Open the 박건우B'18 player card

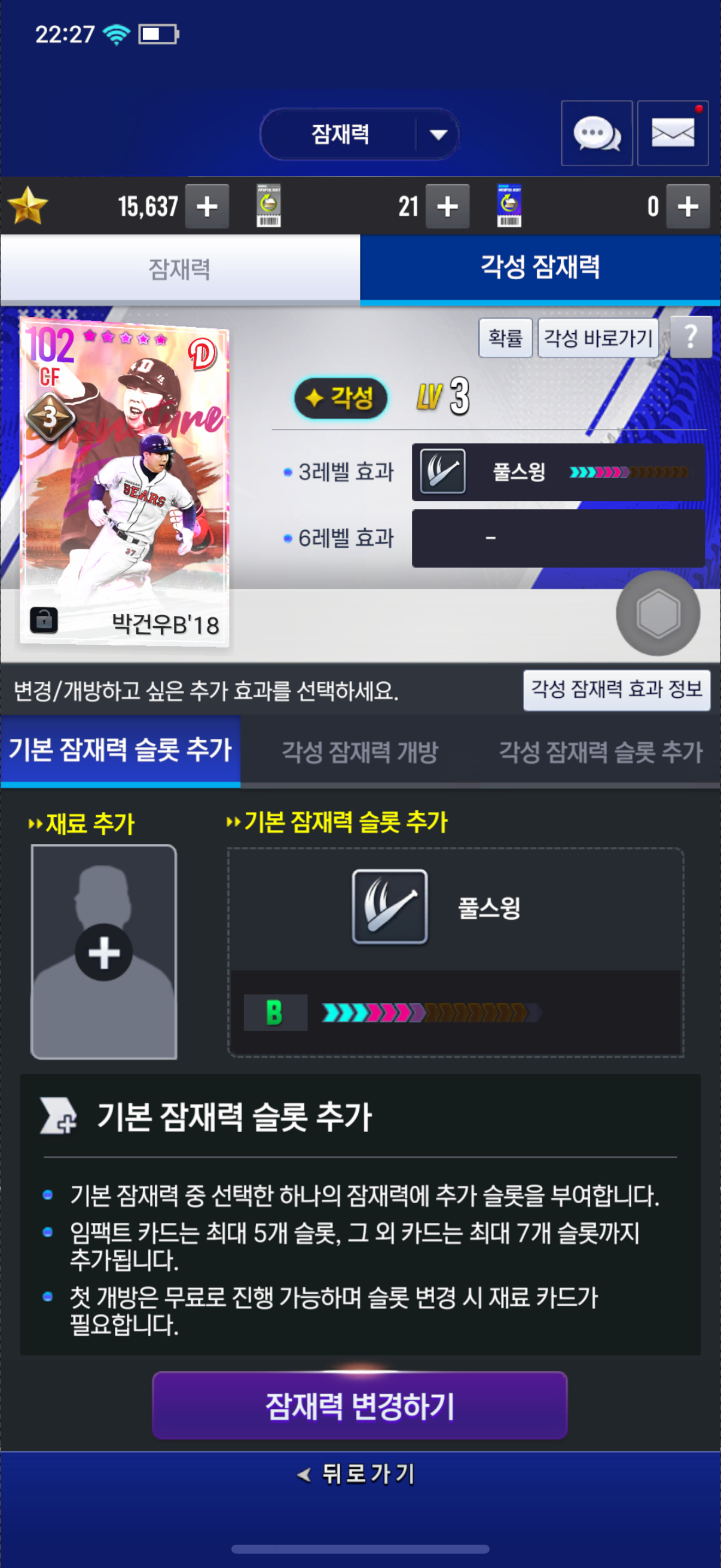click(125, 481)
